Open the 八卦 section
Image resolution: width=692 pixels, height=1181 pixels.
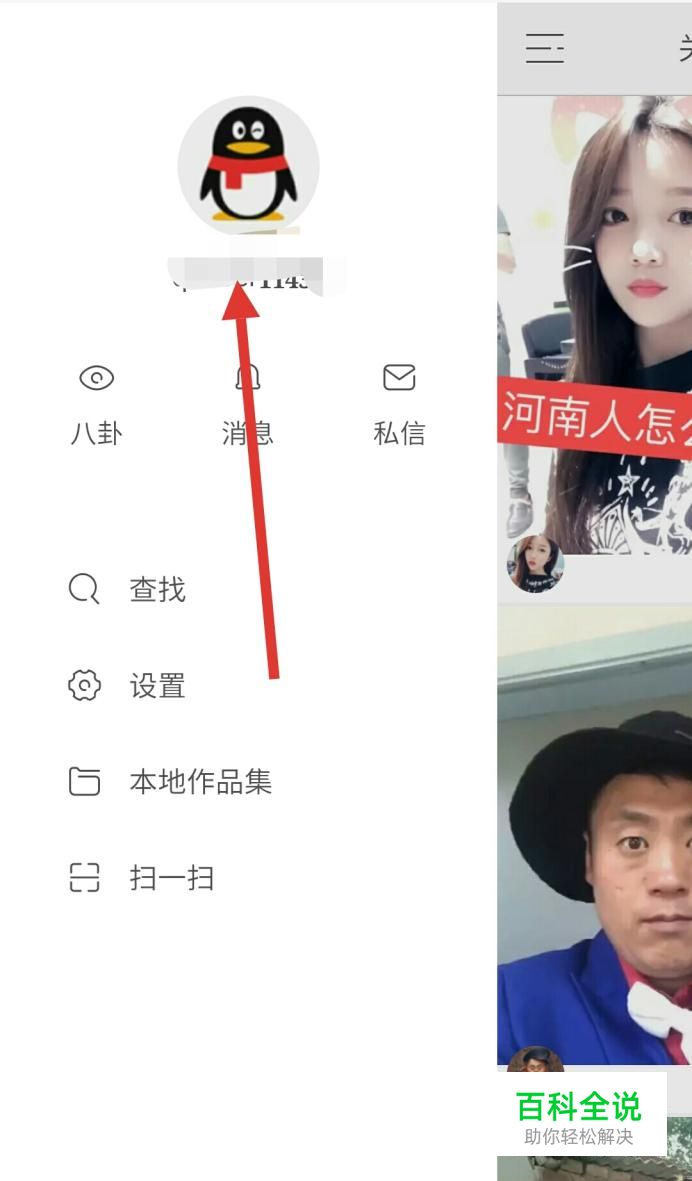96,403
